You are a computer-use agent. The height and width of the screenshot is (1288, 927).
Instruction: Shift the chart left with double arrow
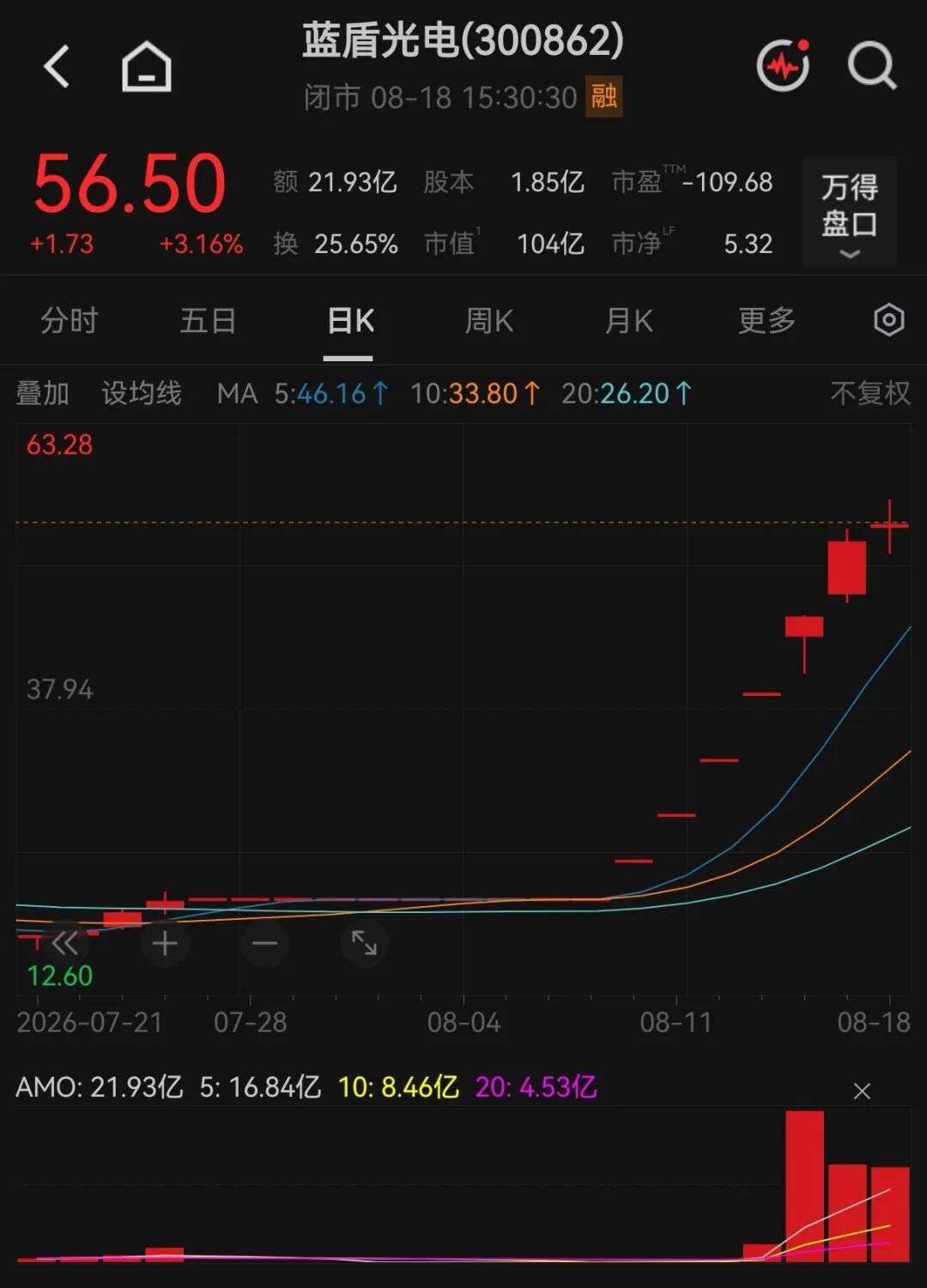pos(65,944)
